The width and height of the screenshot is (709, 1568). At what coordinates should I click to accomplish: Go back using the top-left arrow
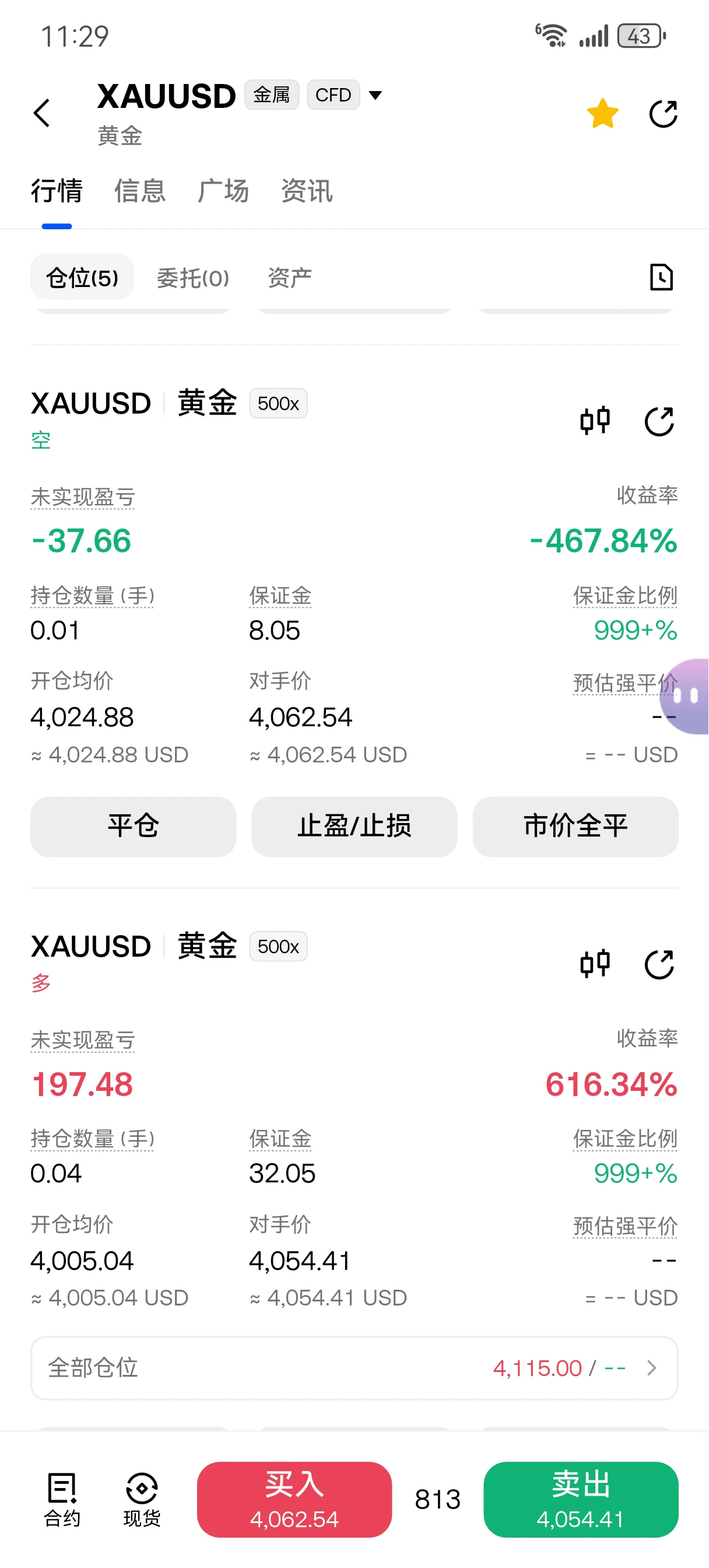click(41, 113)
